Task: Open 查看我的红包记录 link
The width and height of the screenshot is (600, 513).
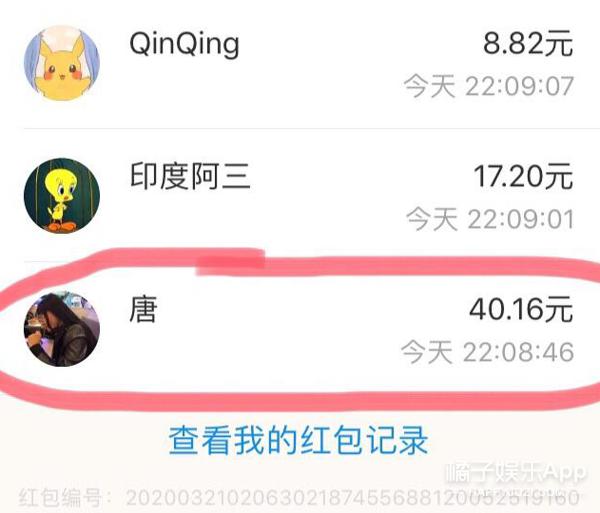Action: (298, 439)
